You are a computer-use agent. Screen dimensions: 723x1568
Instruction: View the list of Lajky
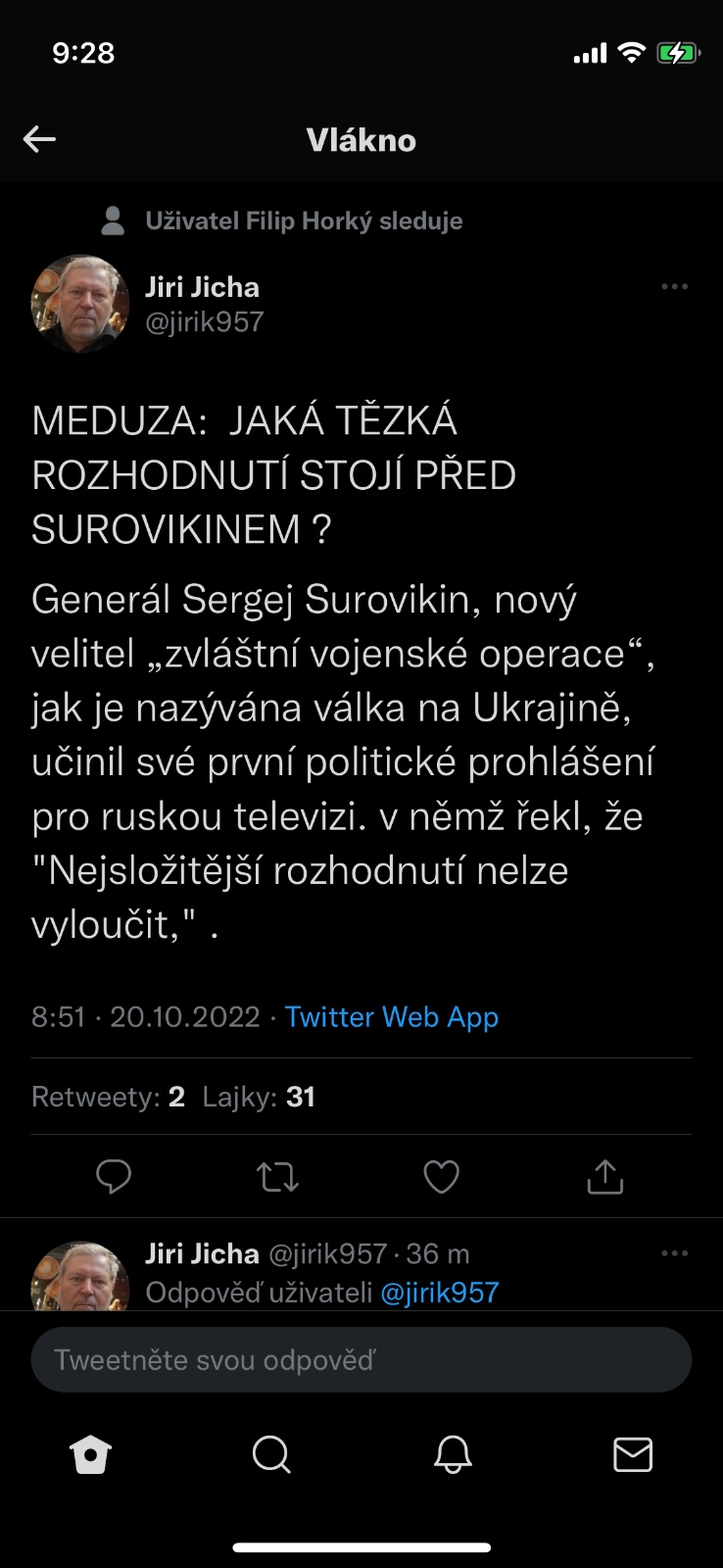tap(259, 1097)
